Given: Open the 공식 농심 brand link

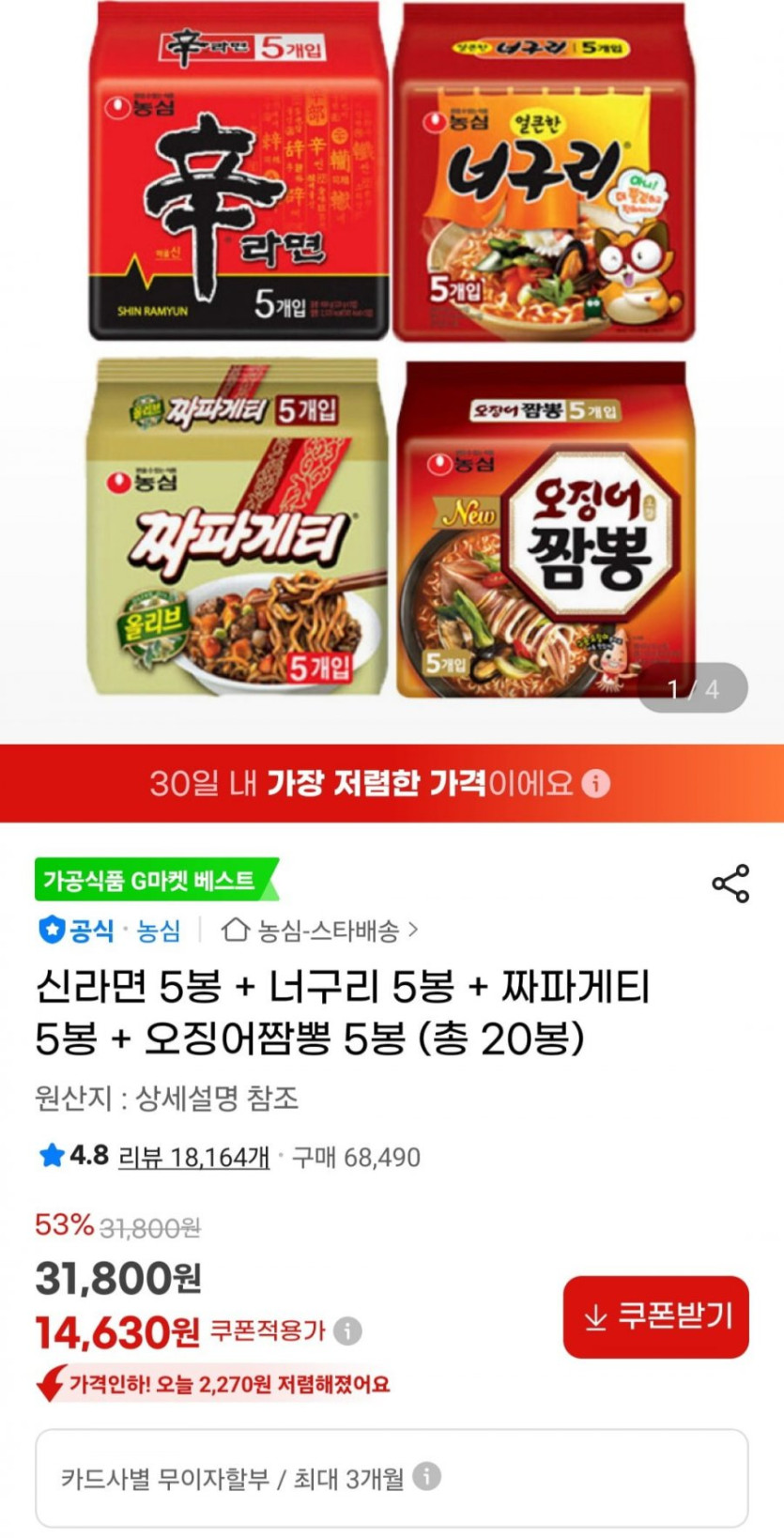Looking at the screenshot, I should point(109,930).
